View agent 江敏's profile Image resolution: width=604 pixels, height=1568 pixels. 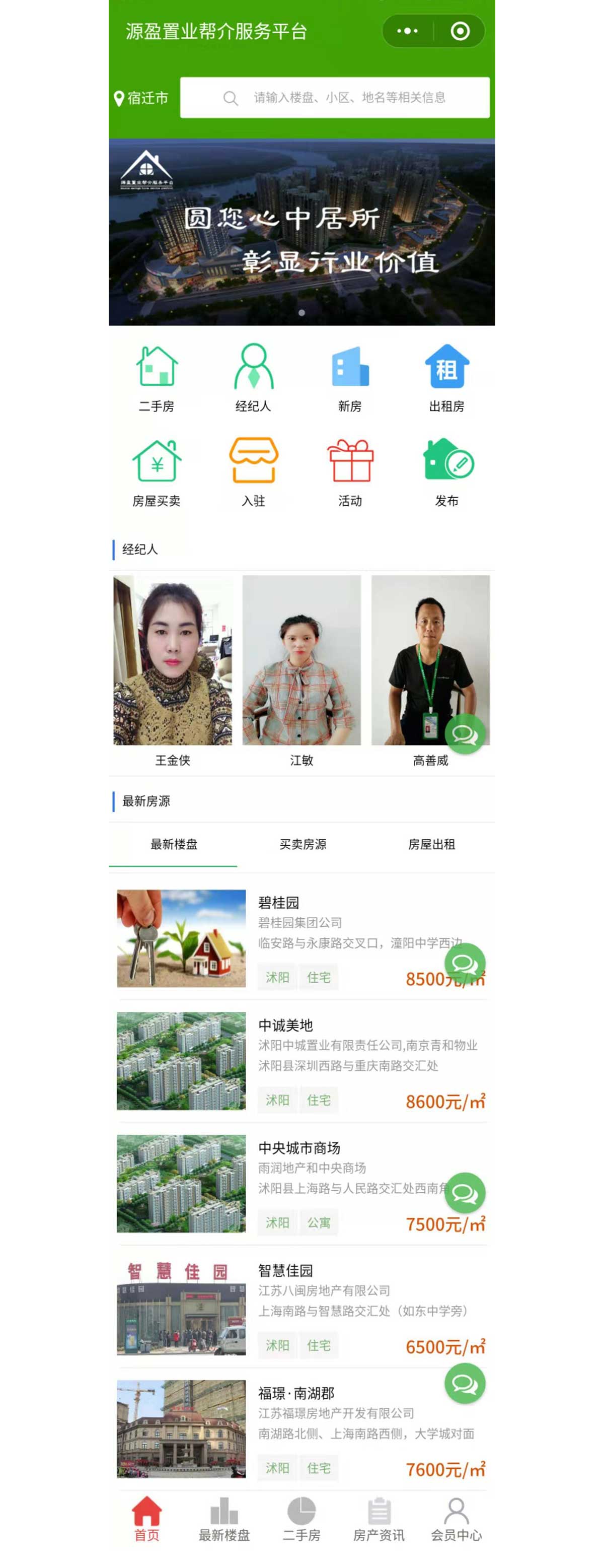click(x=301, y=668)
